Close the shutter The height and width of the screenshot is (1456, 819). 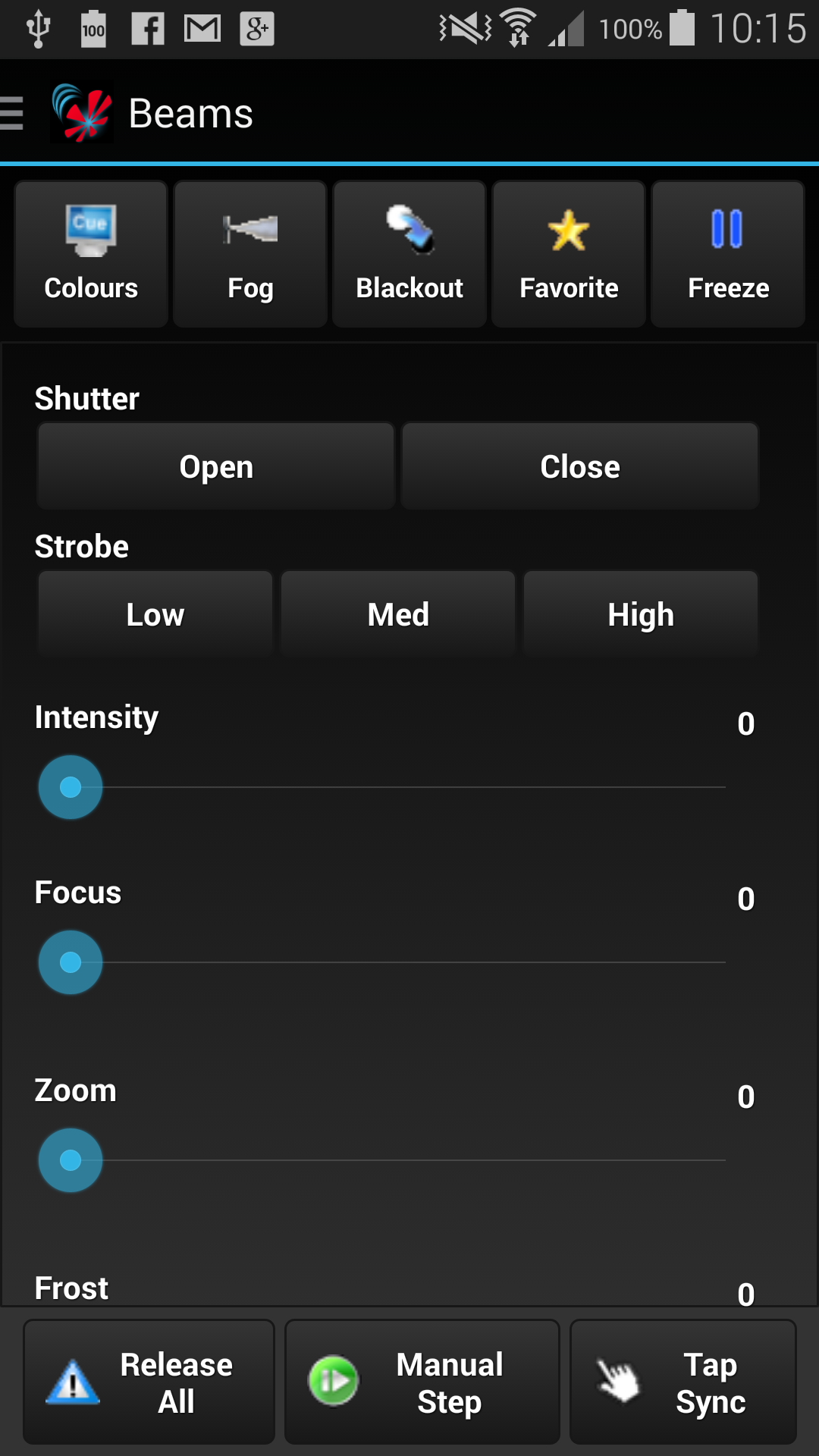(x=580, y=466)
